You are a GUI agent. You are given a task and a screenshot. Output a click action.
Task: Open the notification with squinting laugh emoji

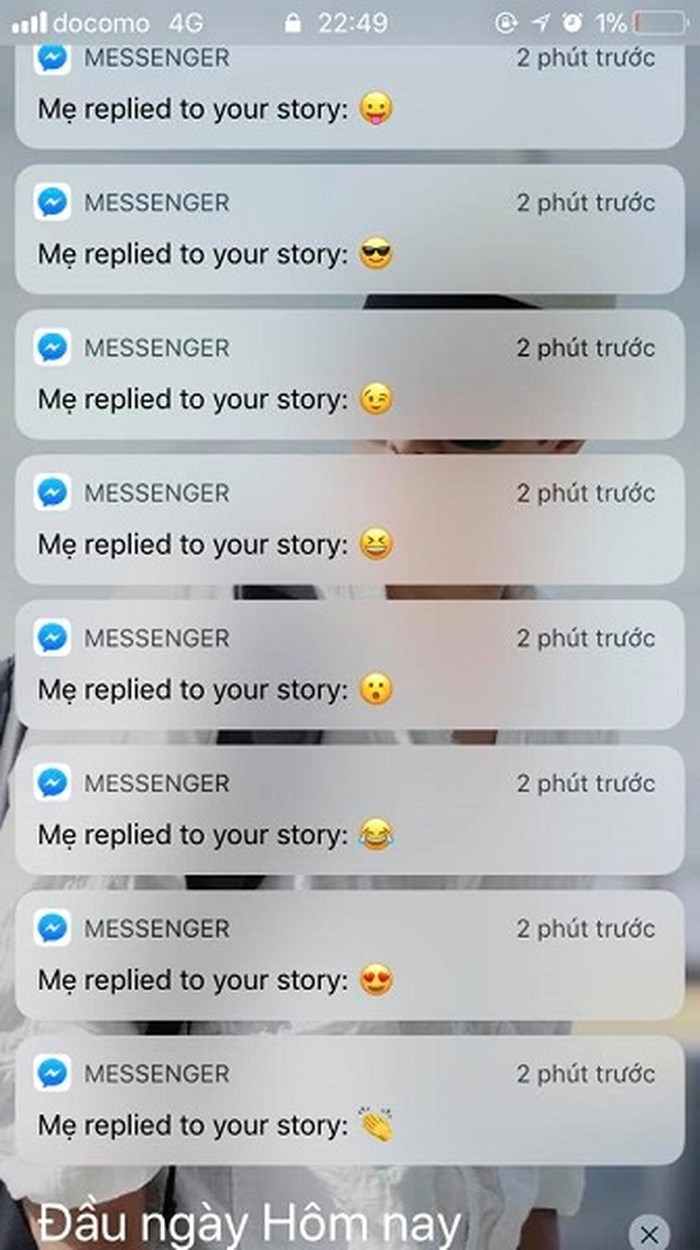(x=350, y=520)
